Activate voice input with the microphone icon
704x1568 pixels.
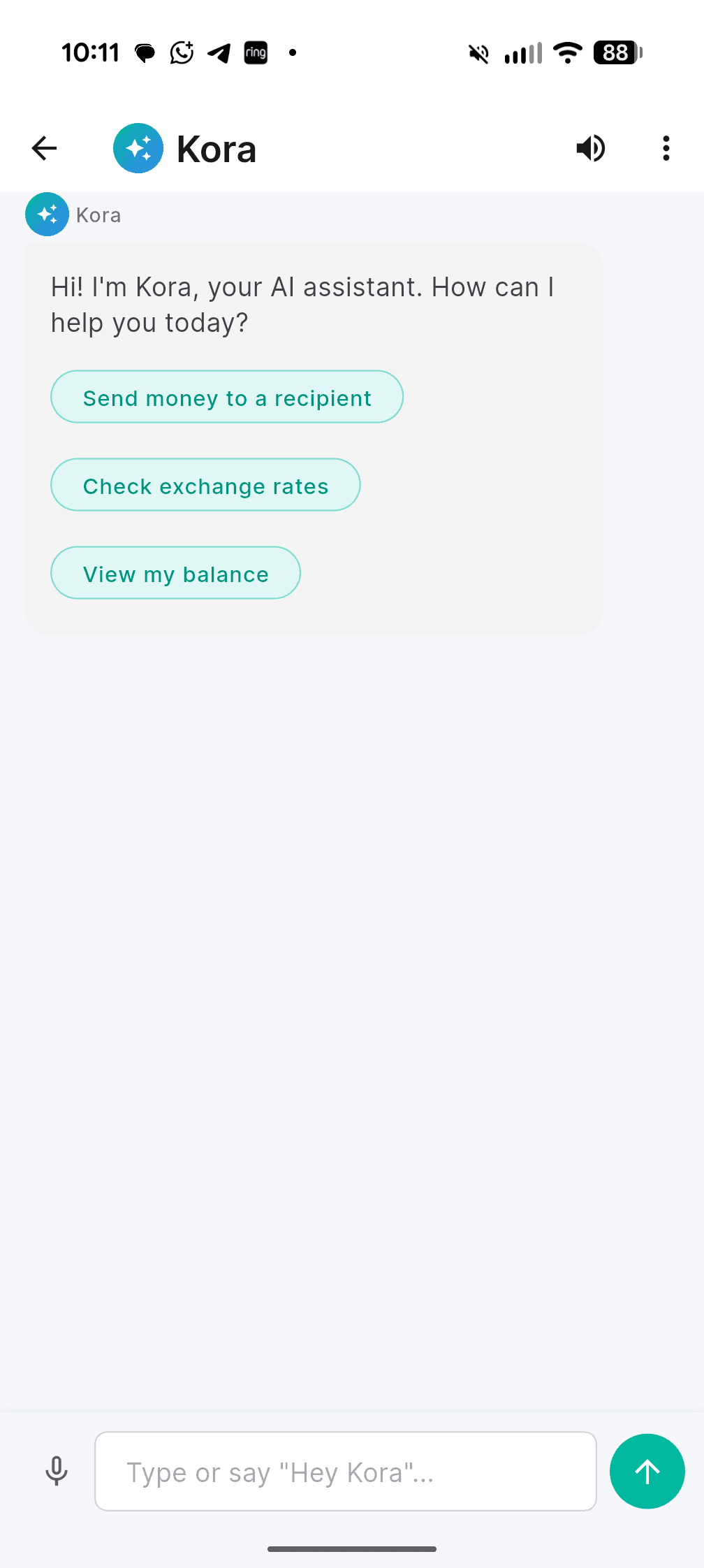pos(56,1472)
